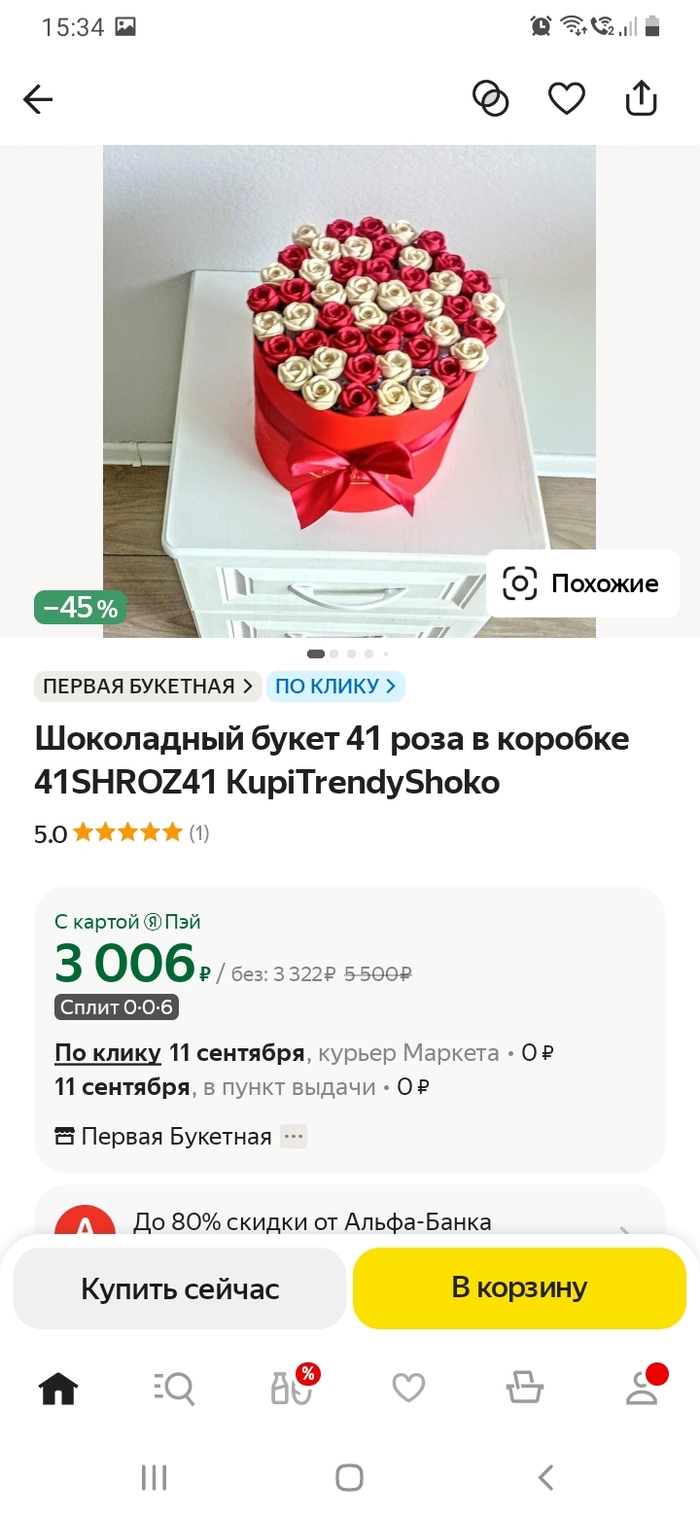700x1517 pixels.
Task: Open the По клику chip
Action: (335, 686)
